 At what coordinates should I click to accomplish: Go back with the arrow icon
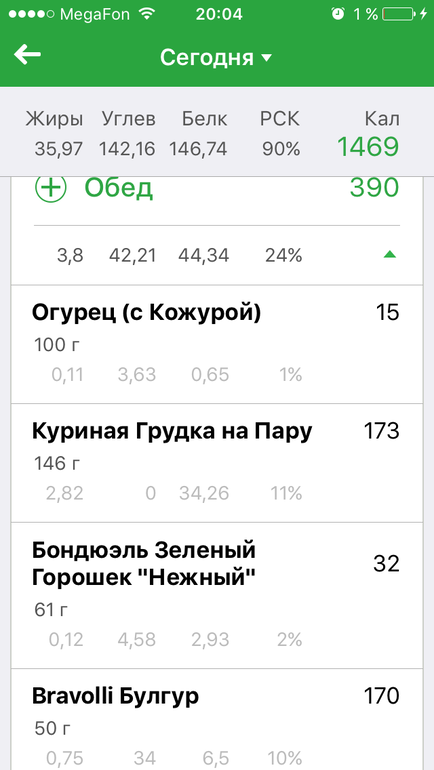coord(27,54)
